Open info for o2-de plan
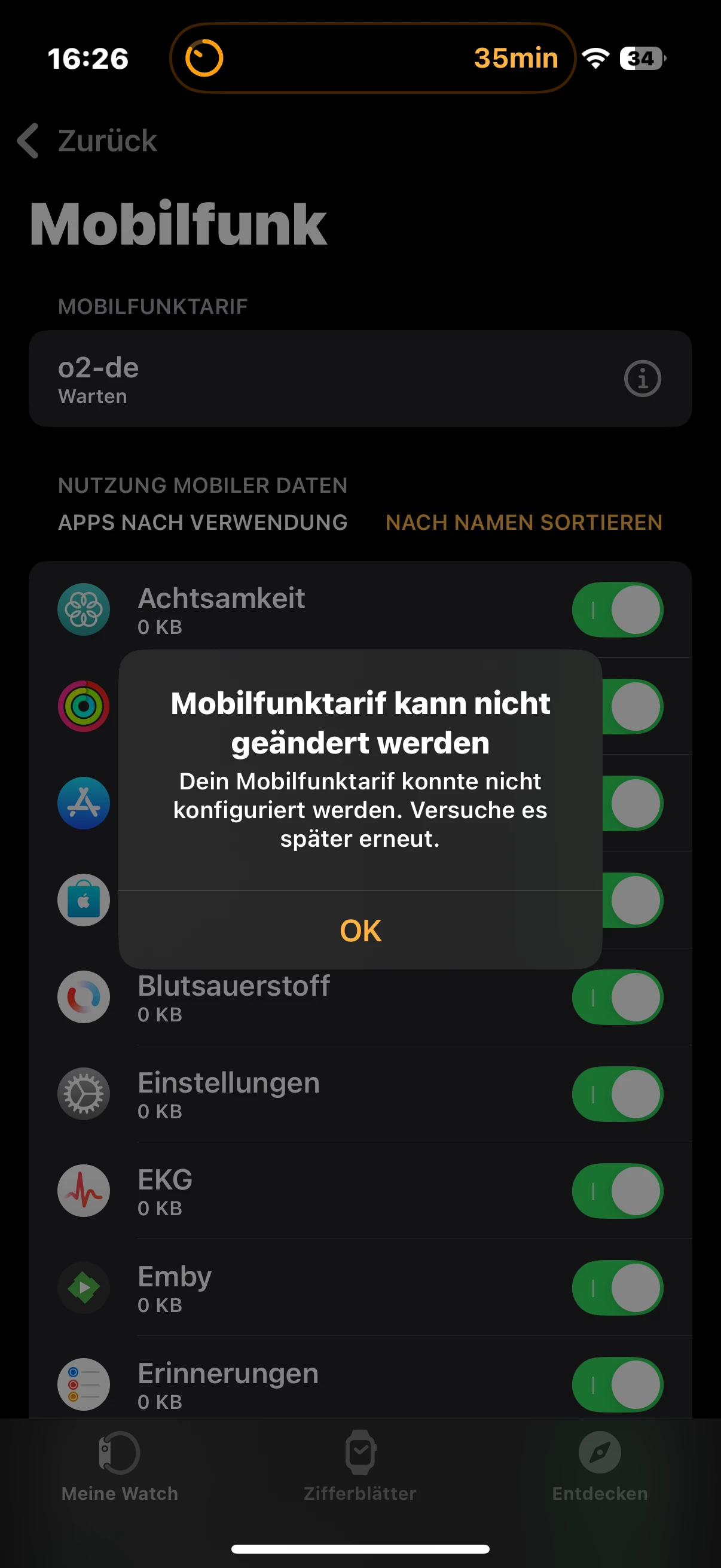 pyautogui.click(x=642, y=379)
